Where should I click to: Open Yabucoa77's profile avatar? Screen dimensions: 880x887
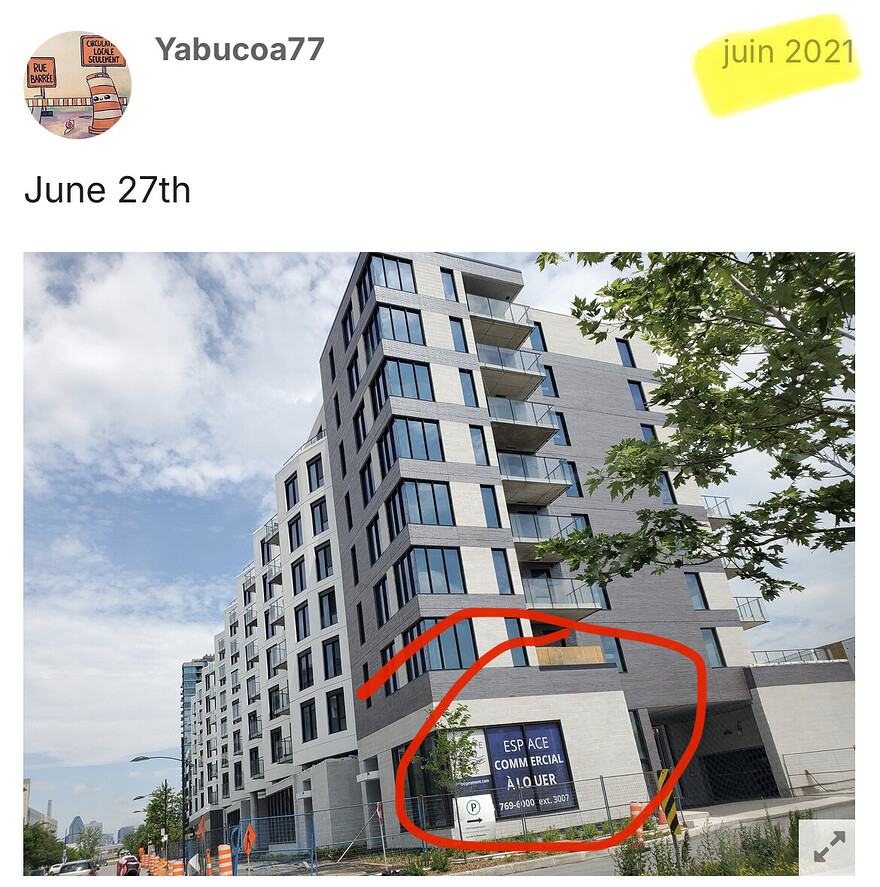point(77,84)
